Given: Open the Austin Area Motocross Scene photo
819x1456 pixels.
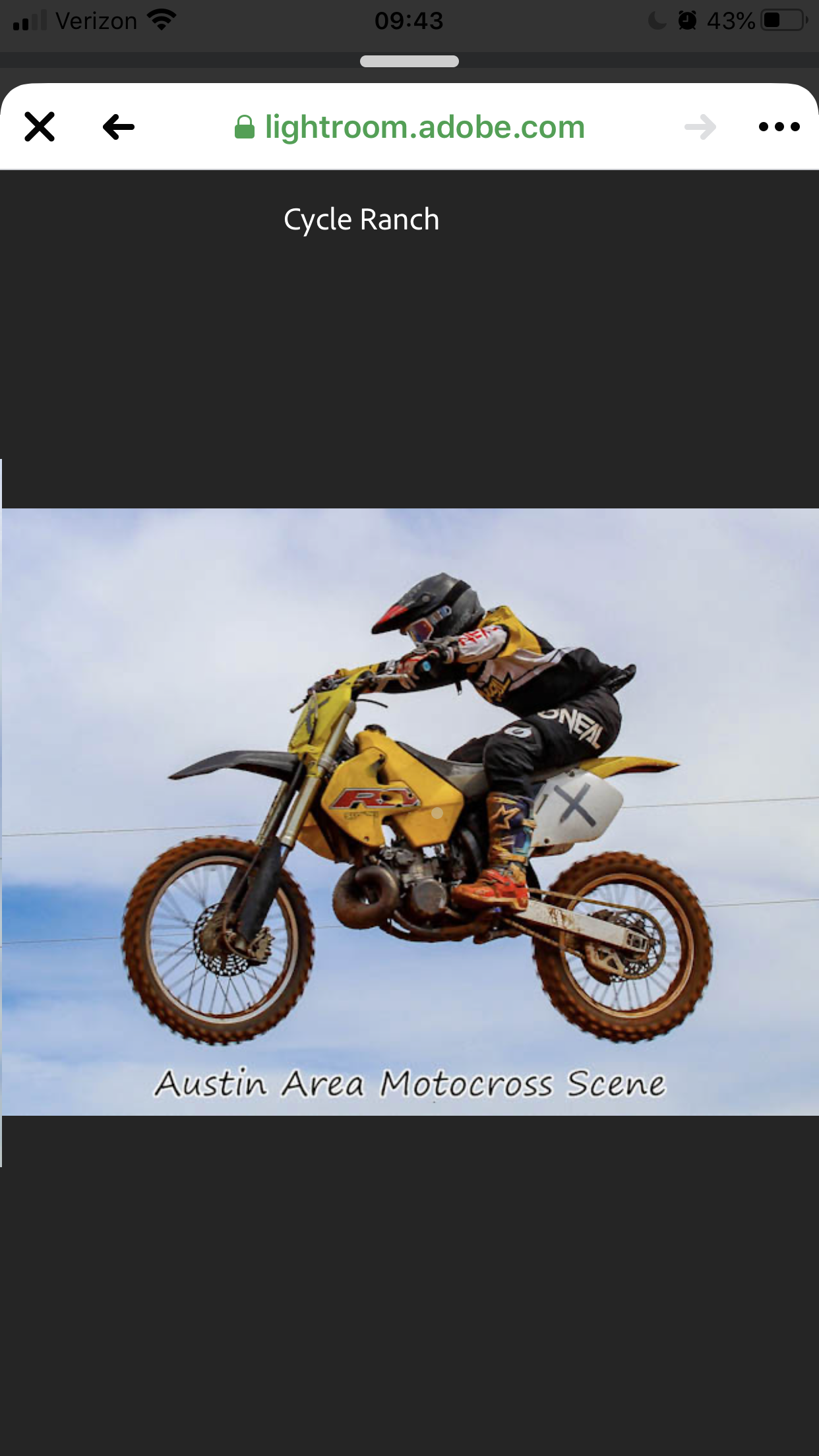Looking at the screenshot, I should 410,812.
